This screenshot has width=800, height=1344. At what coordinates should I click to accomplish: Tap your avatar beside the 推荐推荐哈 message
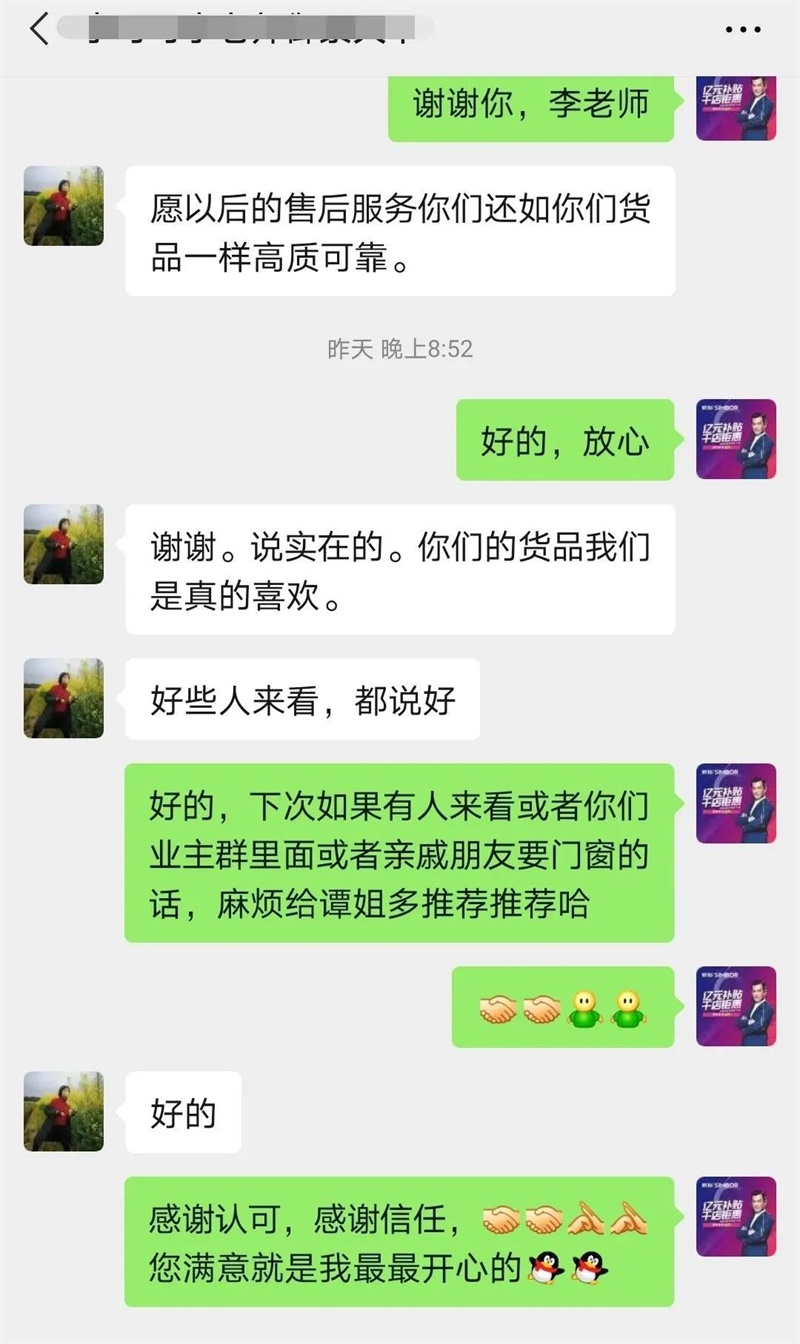click(x=736, y=805)
